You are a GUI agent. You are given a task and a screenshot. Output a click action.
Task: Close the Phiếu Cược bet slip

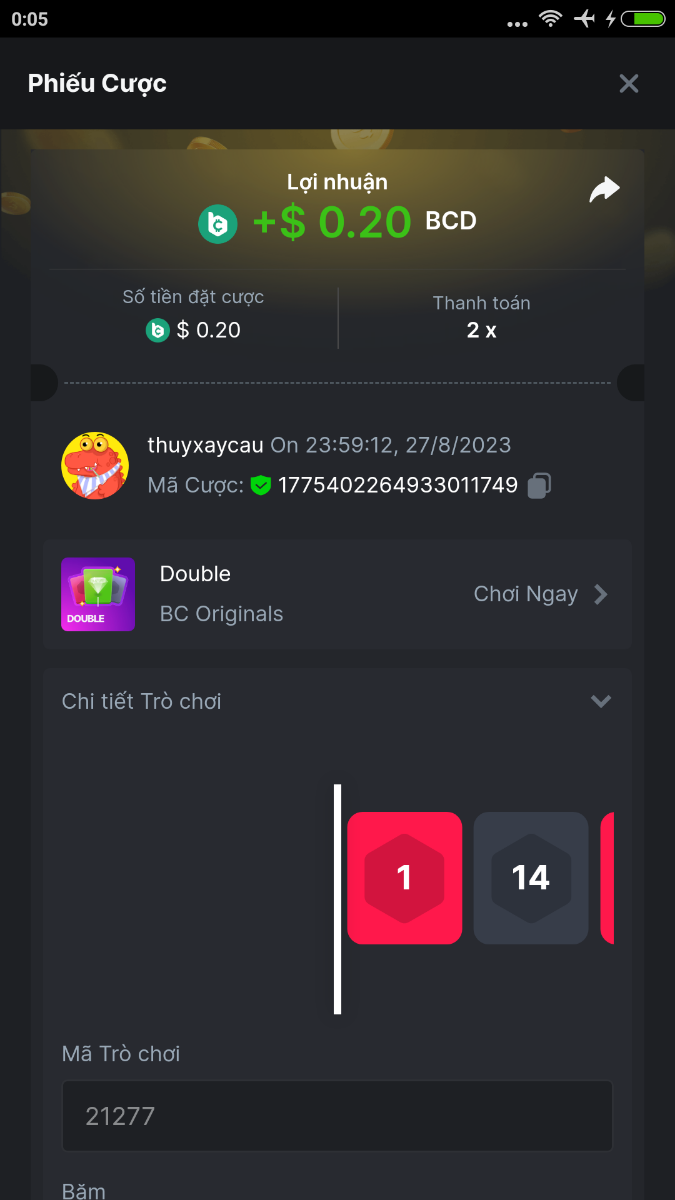point(628,84)
